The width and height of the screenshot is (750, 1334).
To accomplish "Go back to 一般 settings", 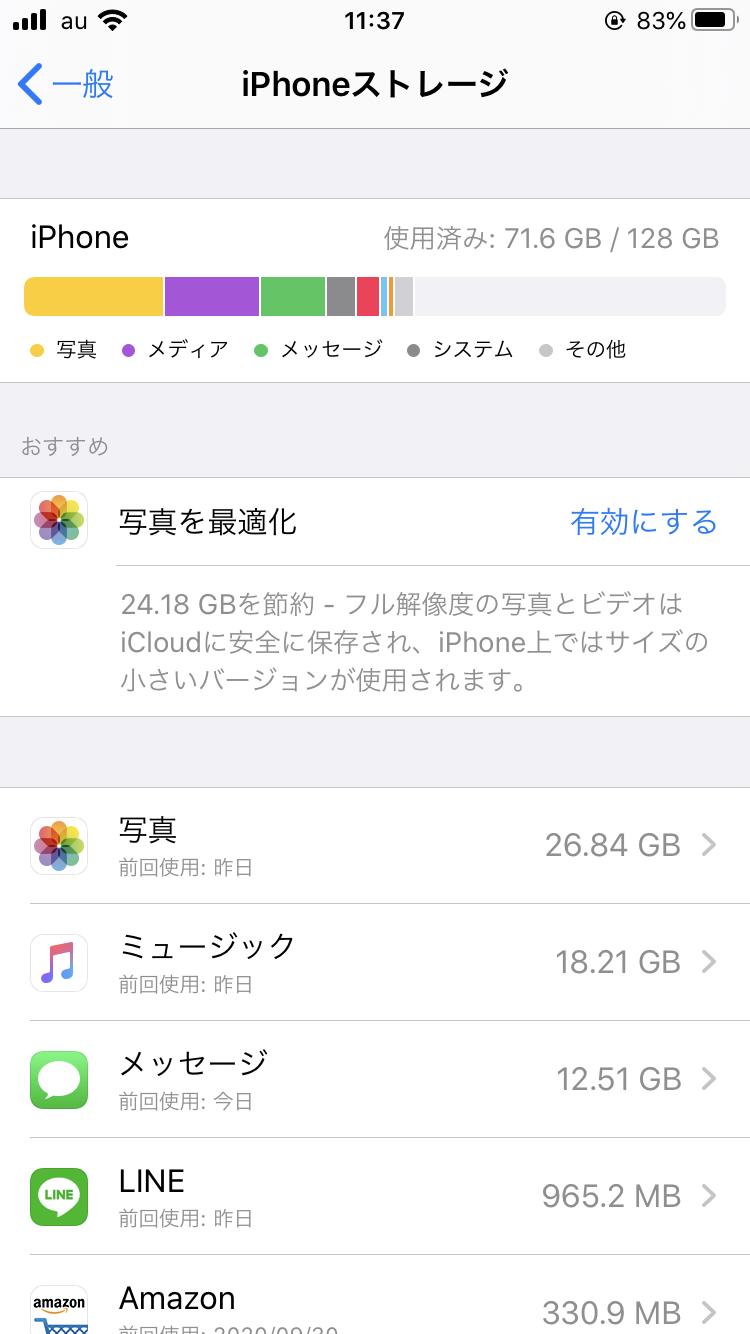I will pyautogui.click(x=66, y=84).
